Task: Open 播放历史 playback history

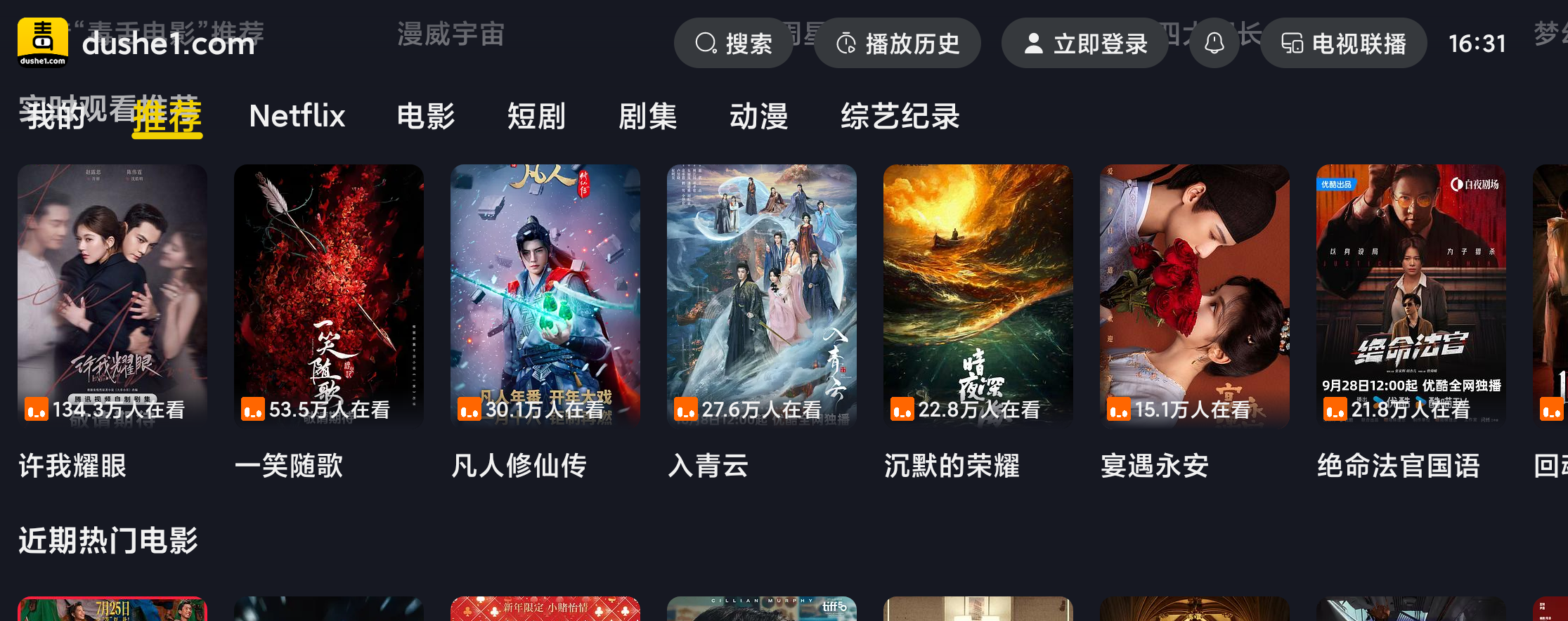Action: [x=897, y=44]
